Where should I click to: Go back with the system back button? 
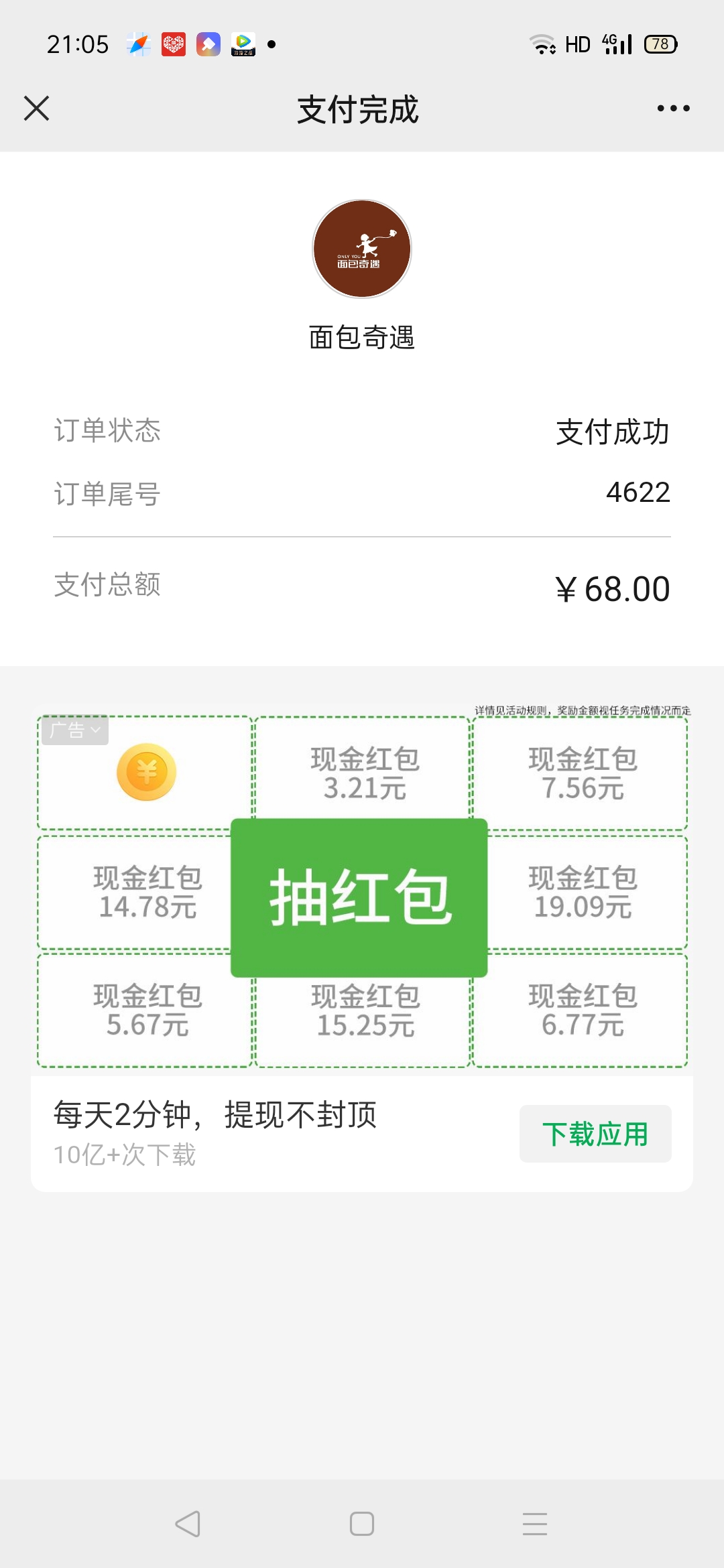click(x=188, y=1524)
